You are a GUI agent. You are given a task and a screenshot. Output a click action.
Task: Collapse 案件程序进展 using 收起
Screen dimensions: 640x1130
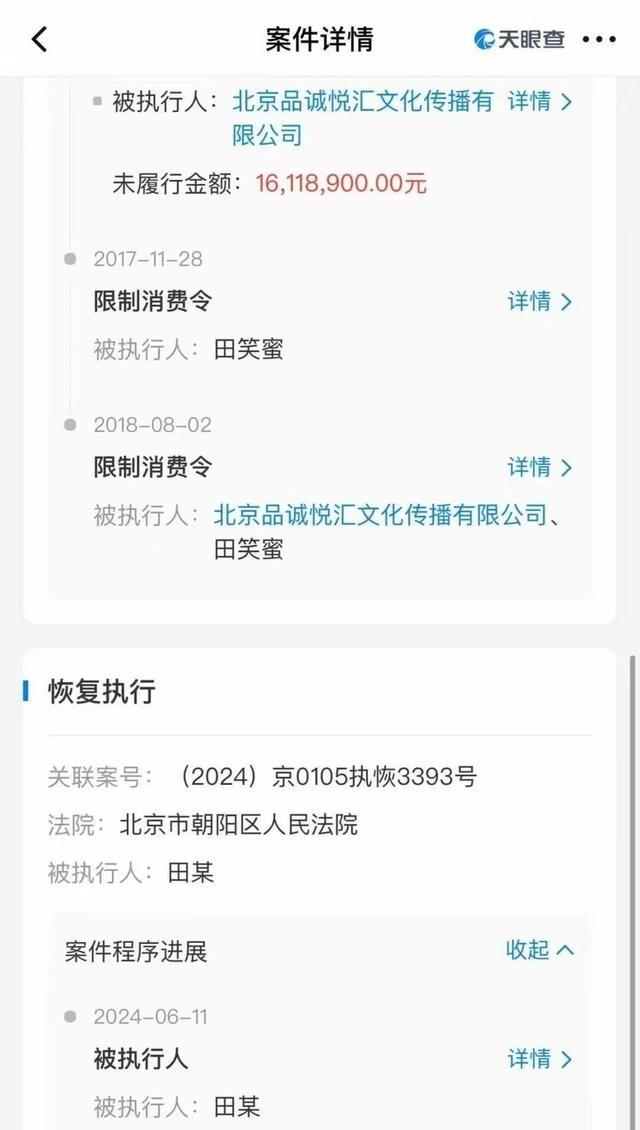point(540,950)
